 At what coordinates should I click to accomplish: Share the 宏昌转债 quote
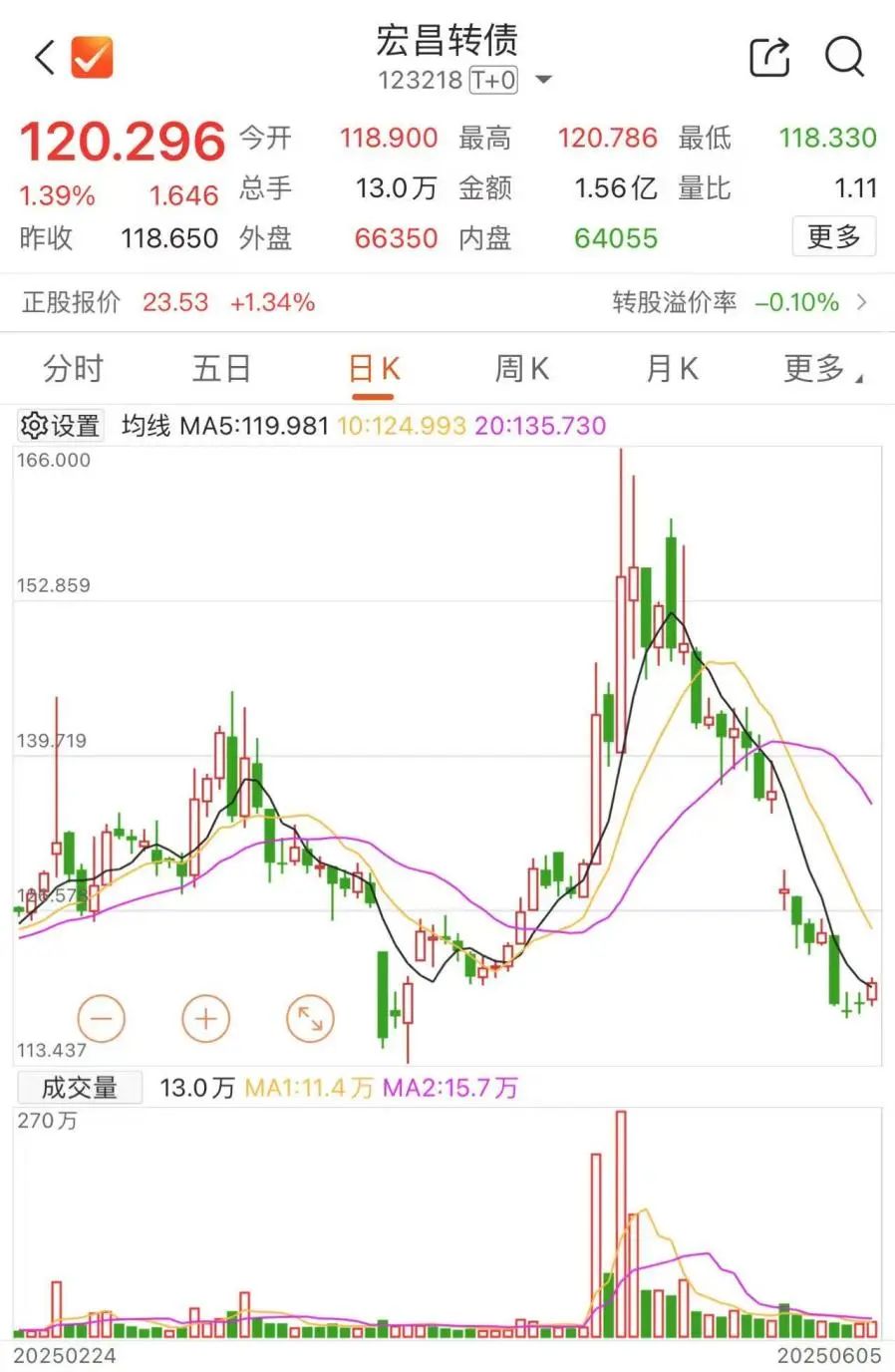(768, 57)
